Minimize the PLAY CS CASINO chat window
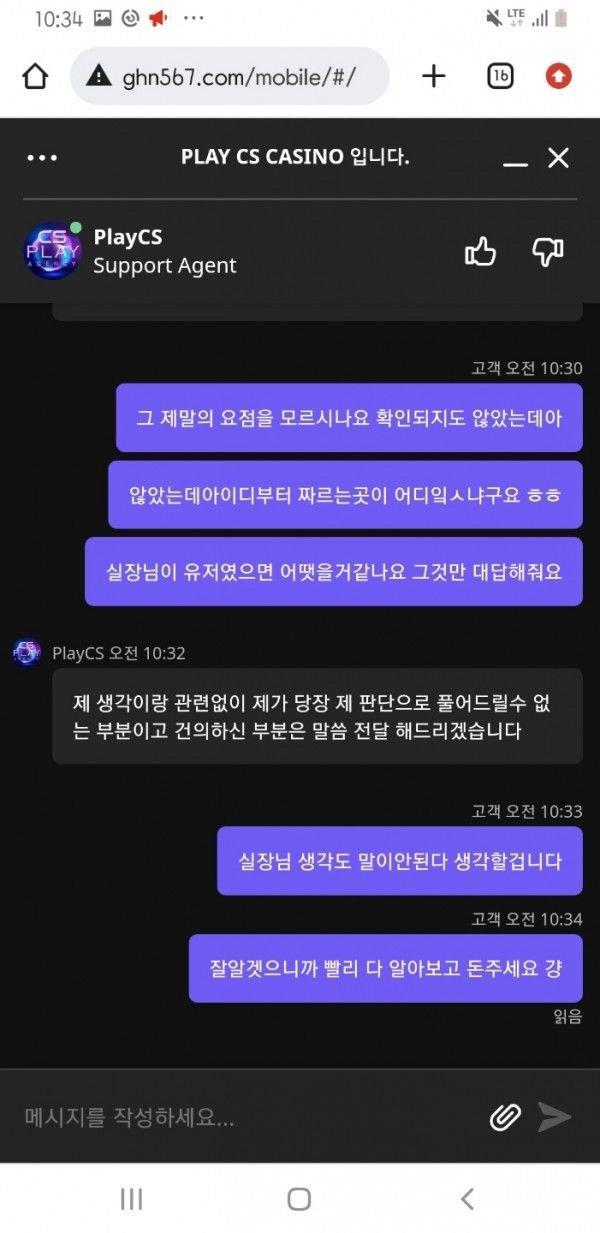This screenshot has width=600, height=1233. pyautogui.click(x=515, y=158)
